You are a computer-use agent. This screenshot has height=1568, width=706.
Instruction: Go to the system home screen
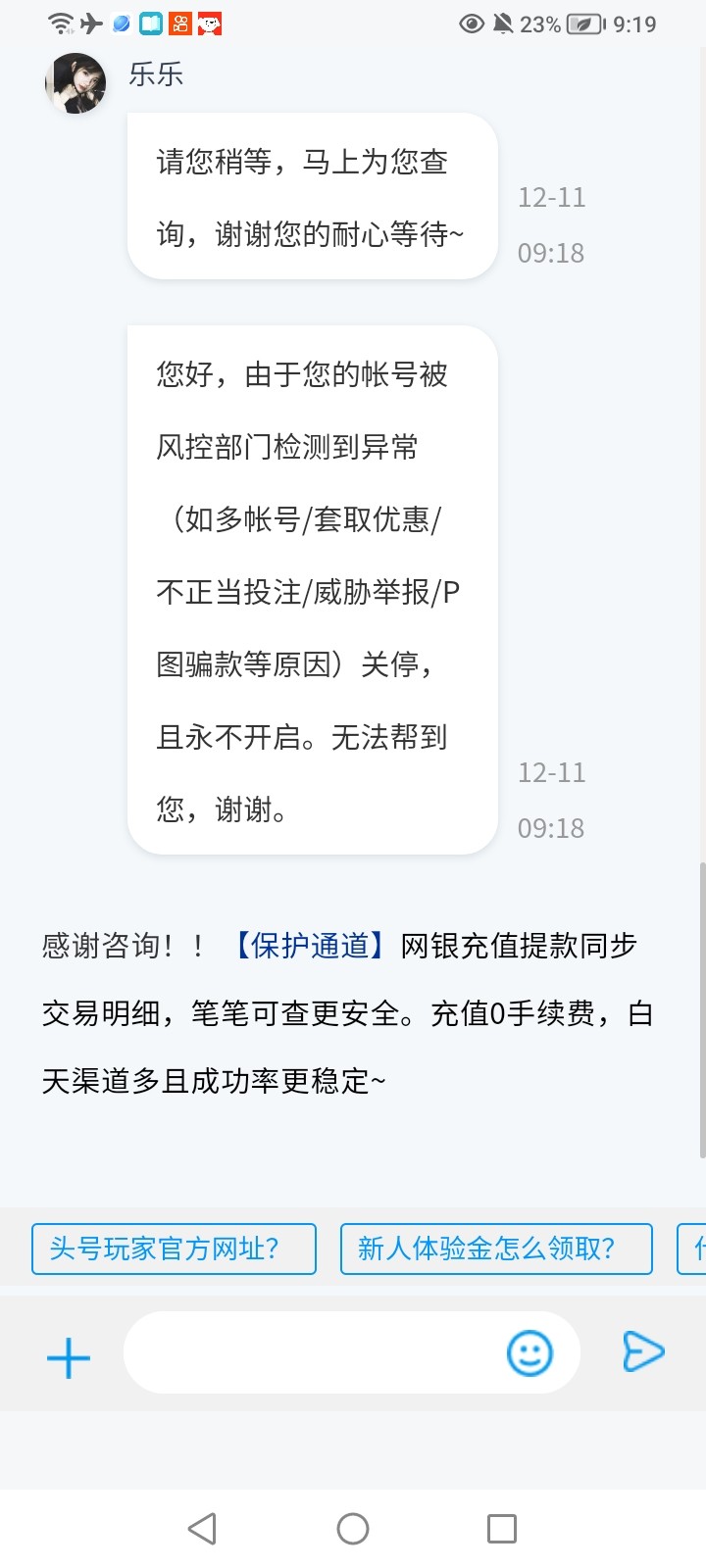[353, 1528]
